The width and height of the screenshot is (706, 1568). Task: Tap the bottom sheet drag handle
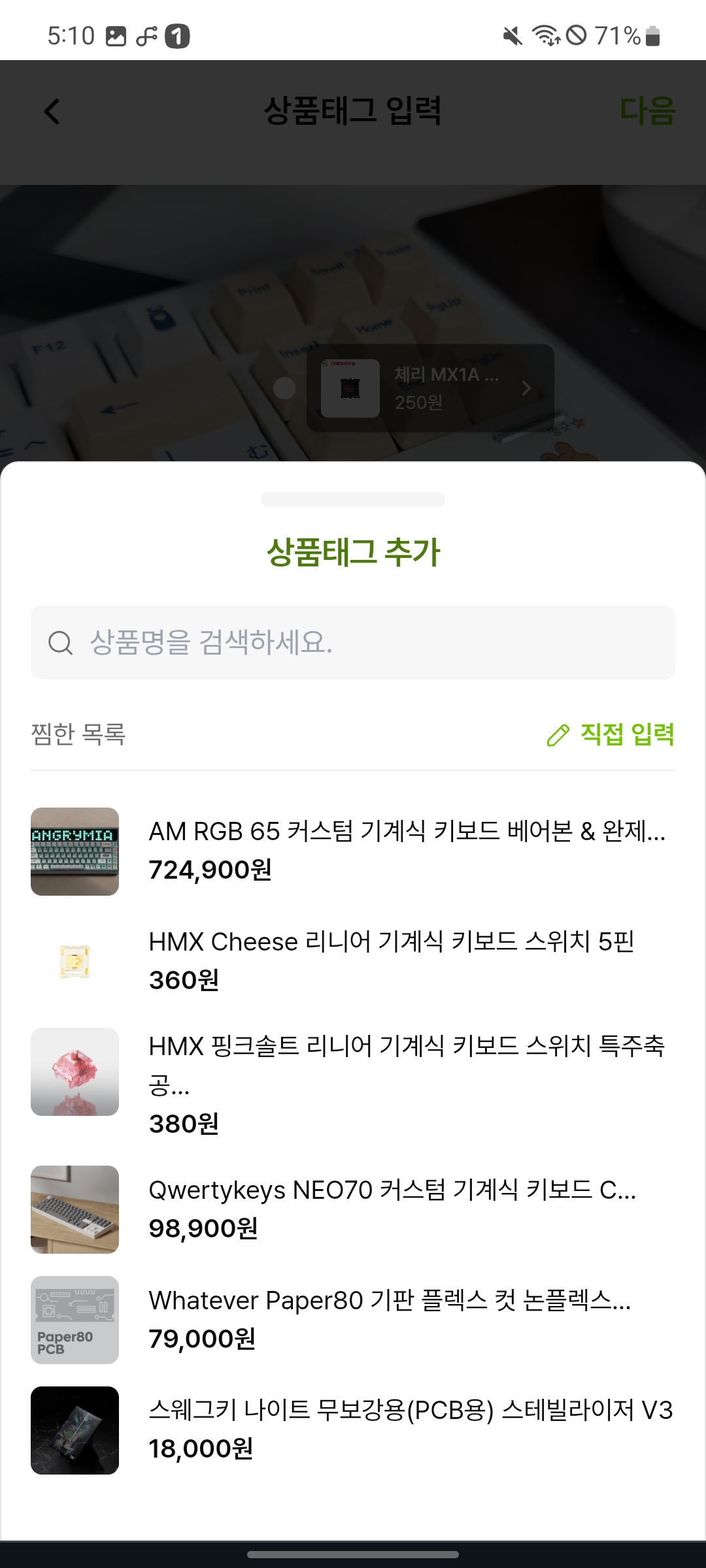pyautogui.click(x=353, y=500)
